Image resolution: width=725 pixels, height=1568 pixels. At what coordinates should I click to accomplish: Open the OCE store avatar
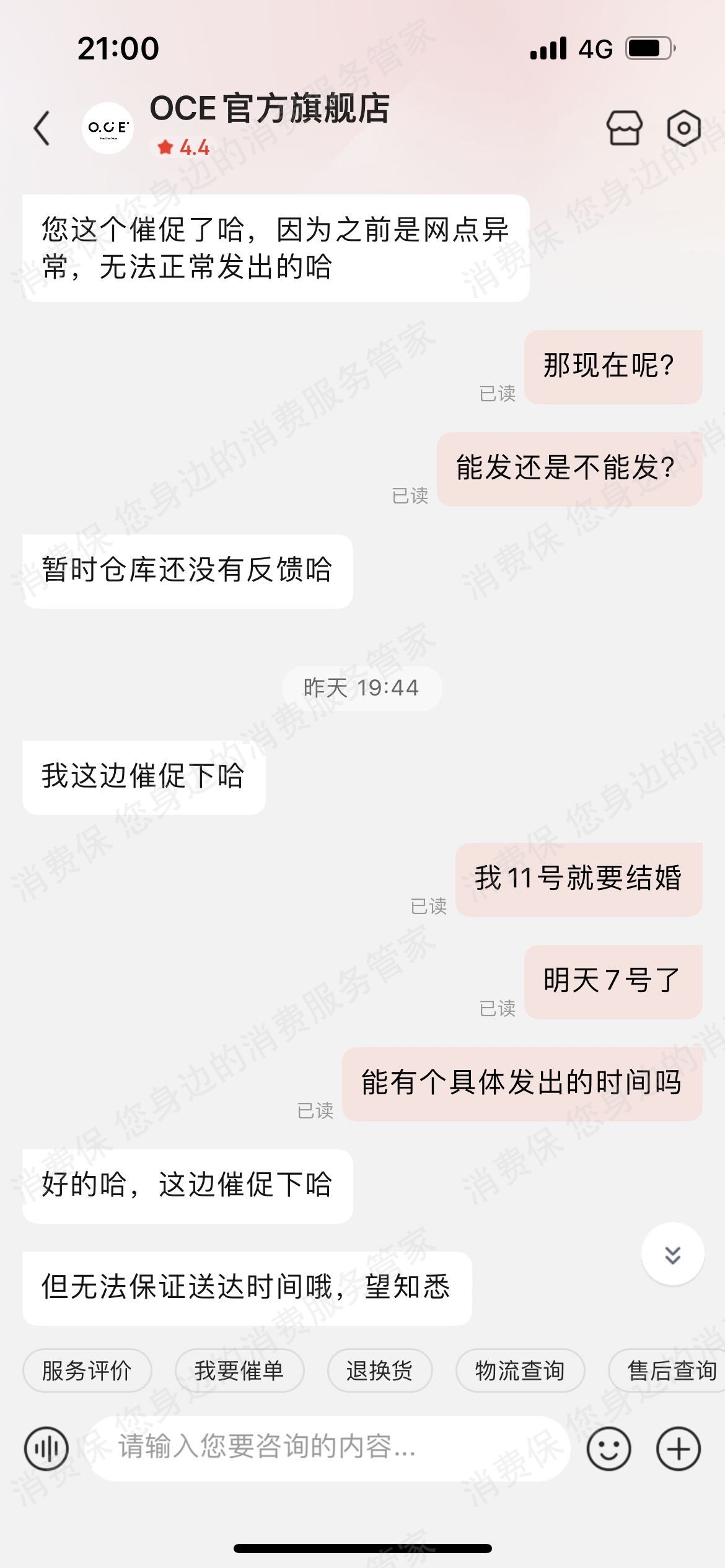[108, 128]
